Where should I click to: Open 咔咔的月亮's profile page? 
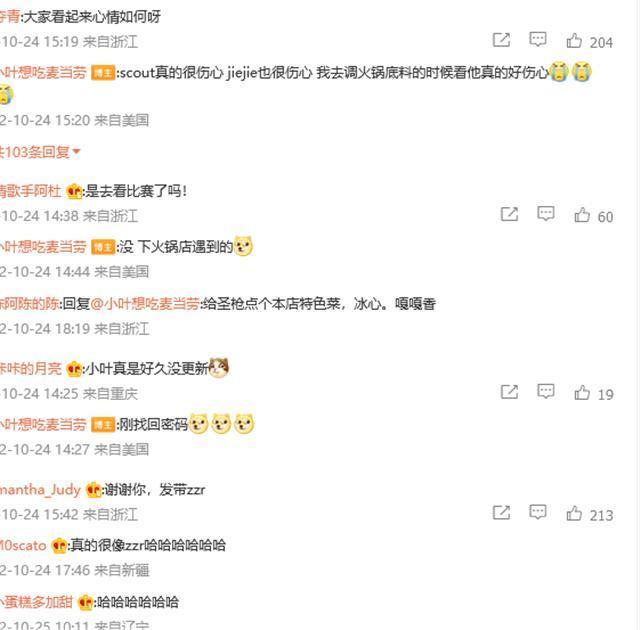pos(30,369)
